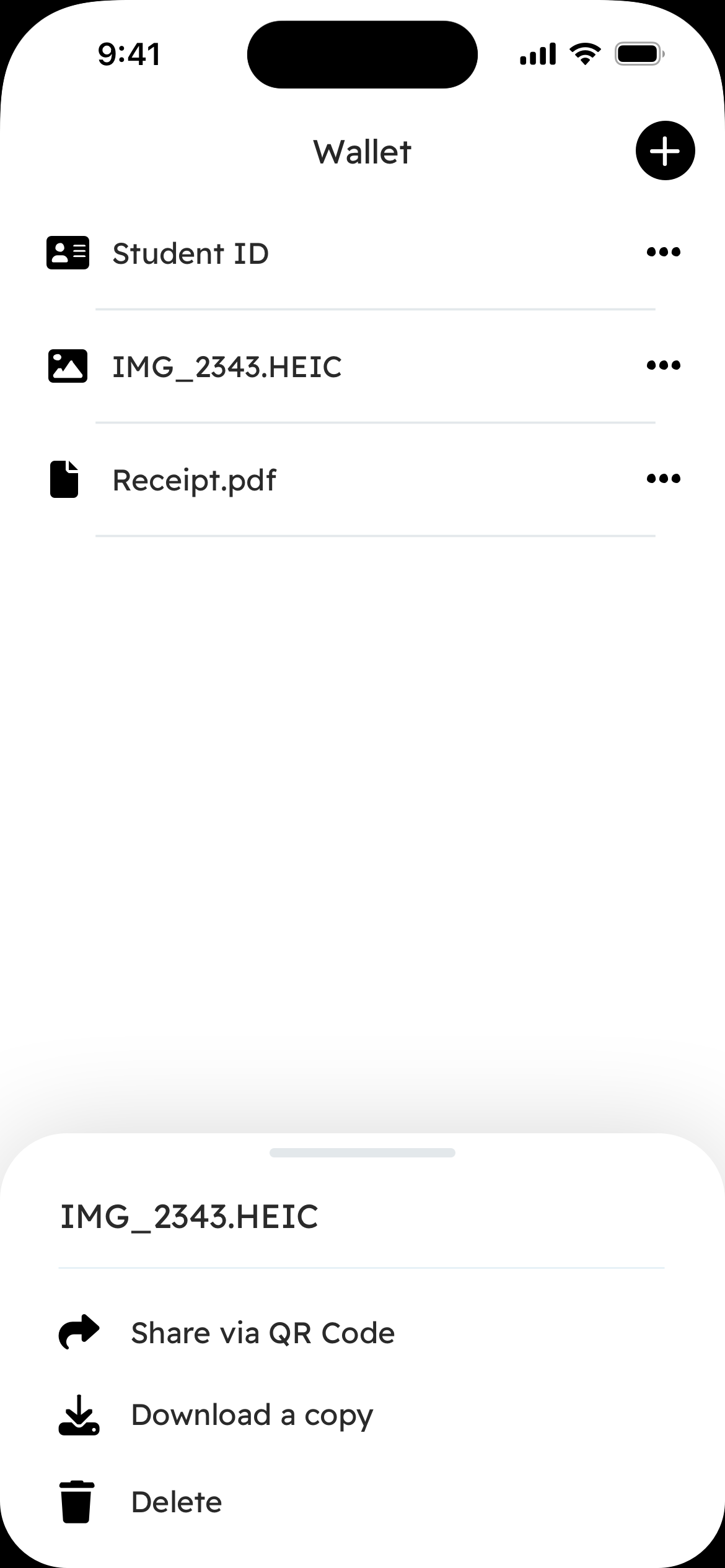Open more options for Student ID

click(663, 252)
